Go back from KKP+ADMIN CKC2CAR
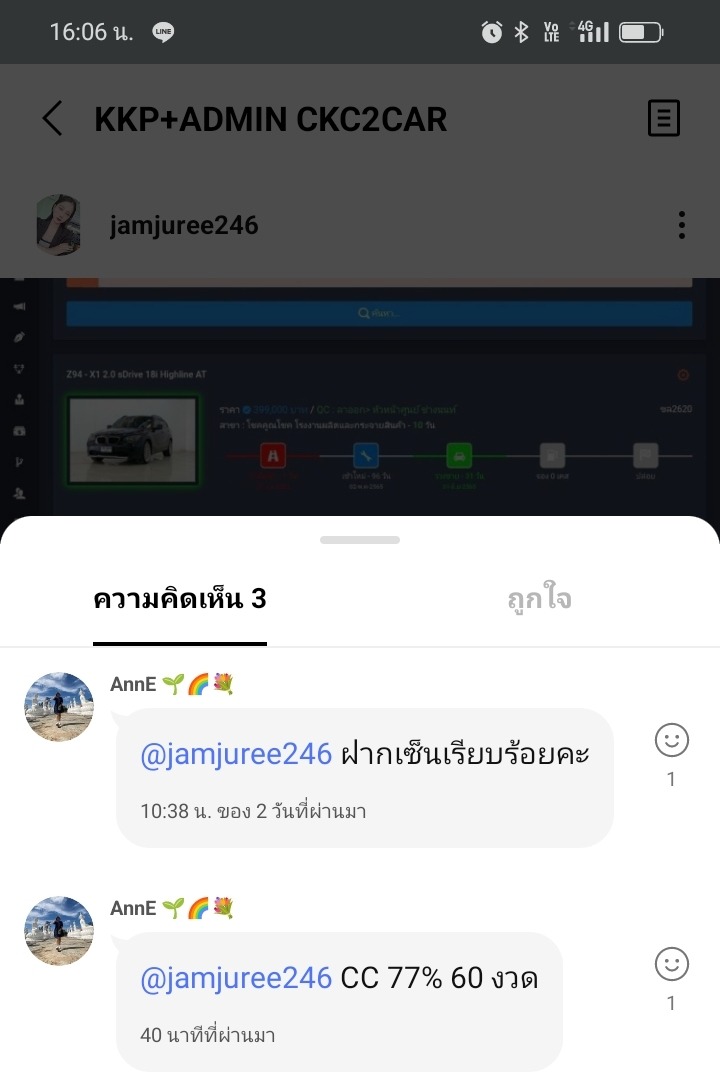Viewport: 720px width, 1089px height. [x=52, y=118]
